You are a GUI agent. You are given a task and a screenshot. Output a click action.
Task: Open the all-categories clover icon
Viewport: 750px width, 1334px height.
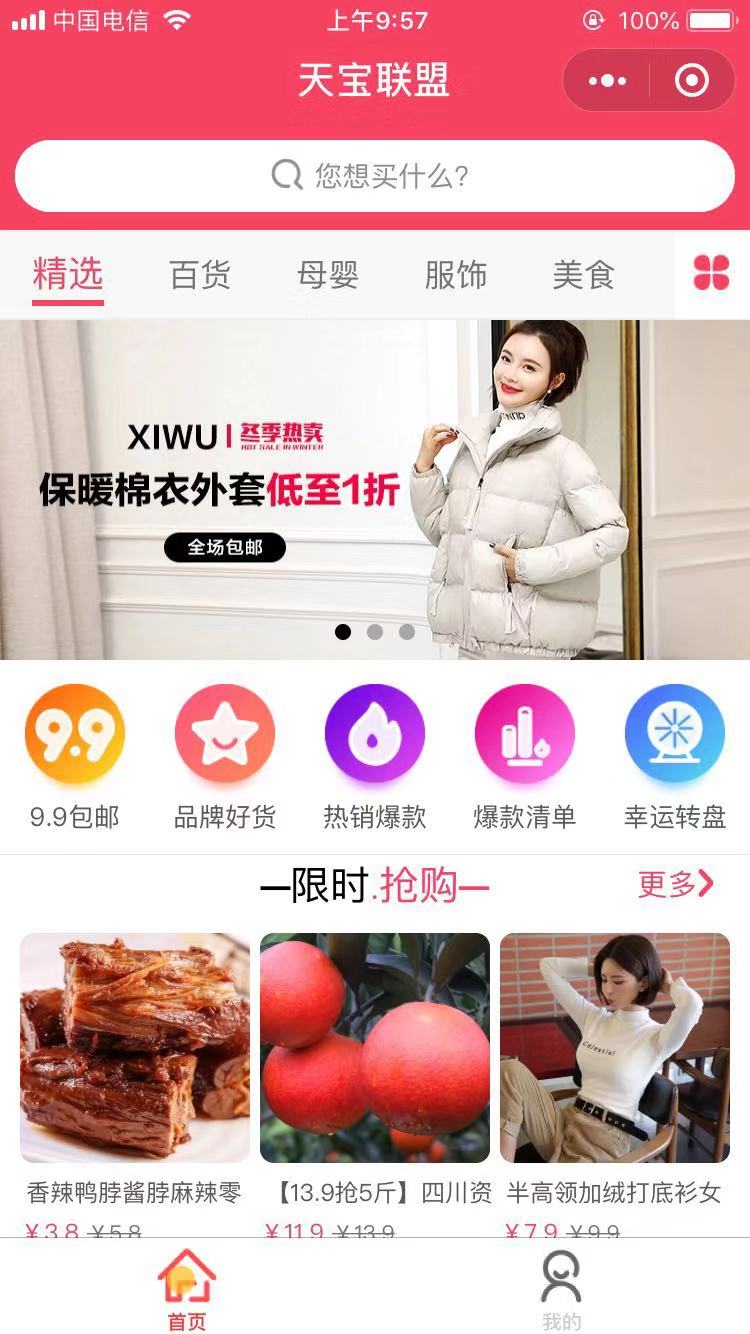pyautogui.click(x=711, y=272)
